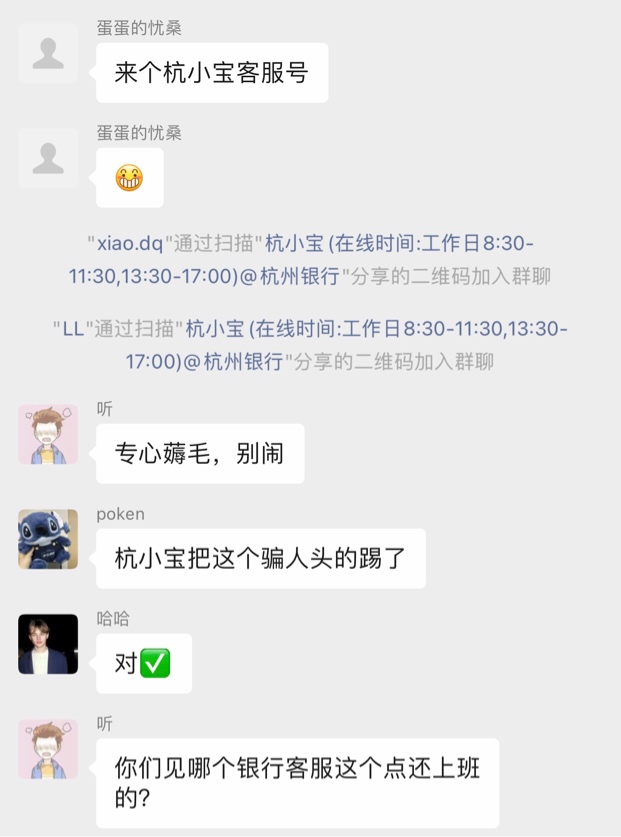The image size is (621, 837).
Task: Open 杭小宝 link in xiao.dq's join notice
Action: click(292, 244)
